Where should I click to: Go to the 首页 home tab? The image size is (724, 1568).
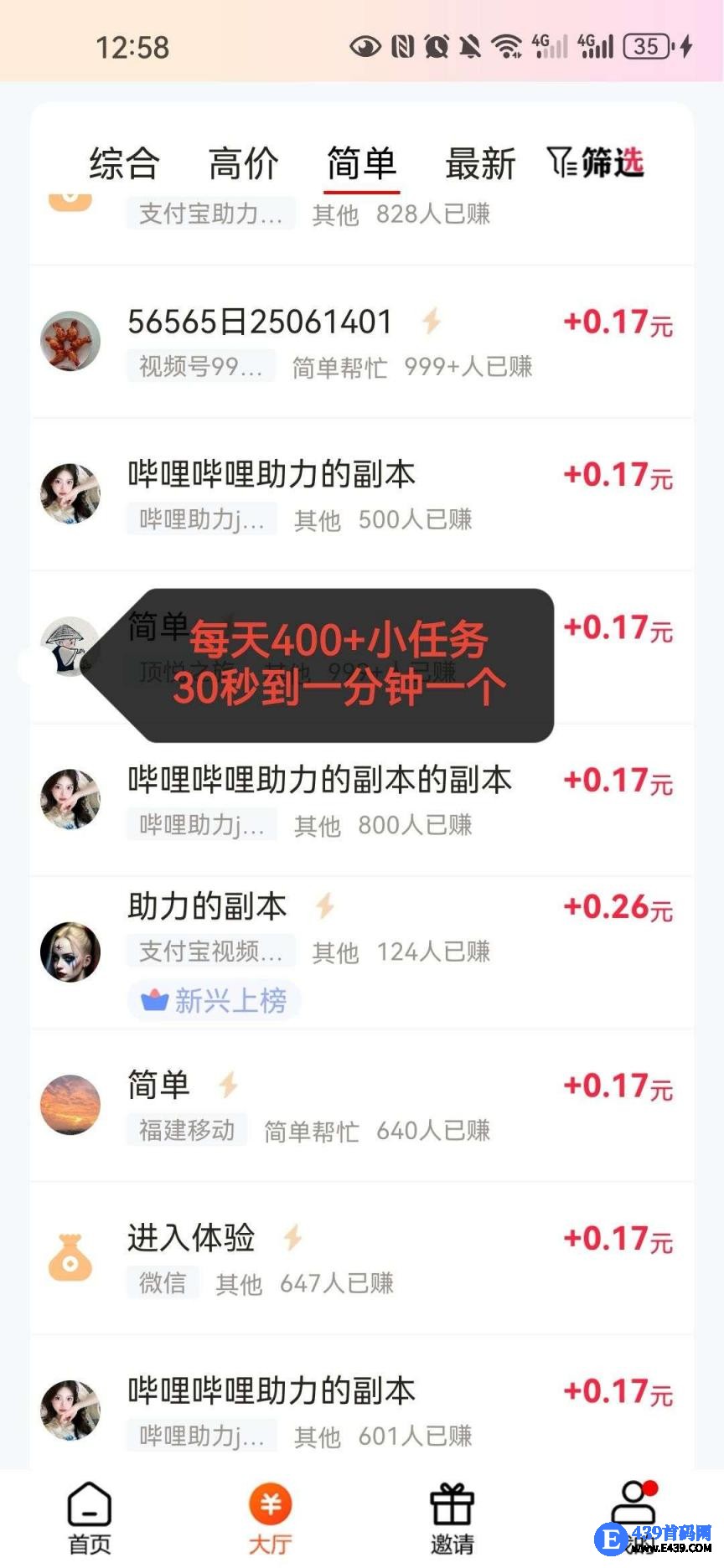90,1518
